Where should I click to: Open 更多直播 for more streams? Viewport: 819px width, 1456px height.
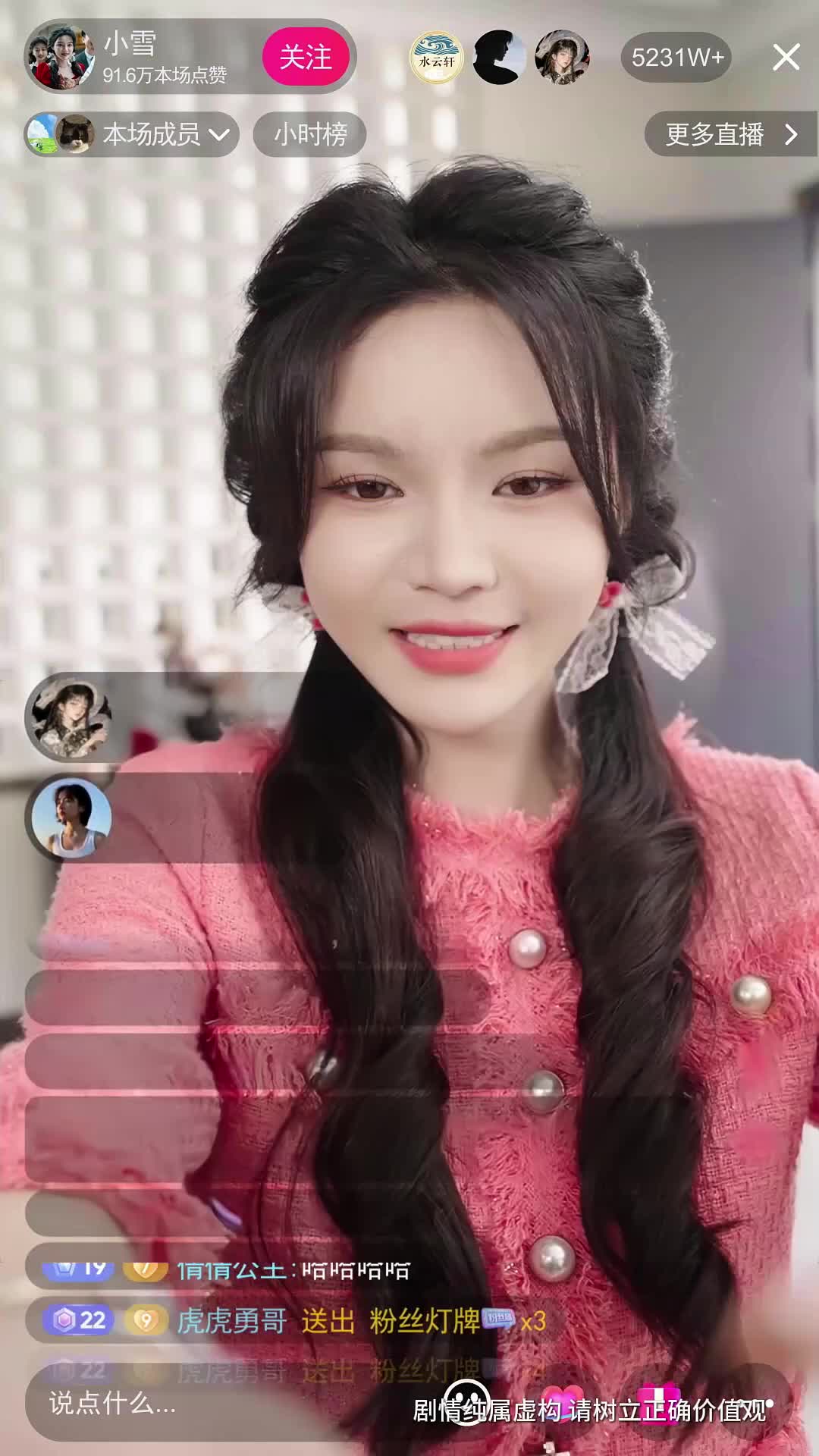click(x=730, y=135)
